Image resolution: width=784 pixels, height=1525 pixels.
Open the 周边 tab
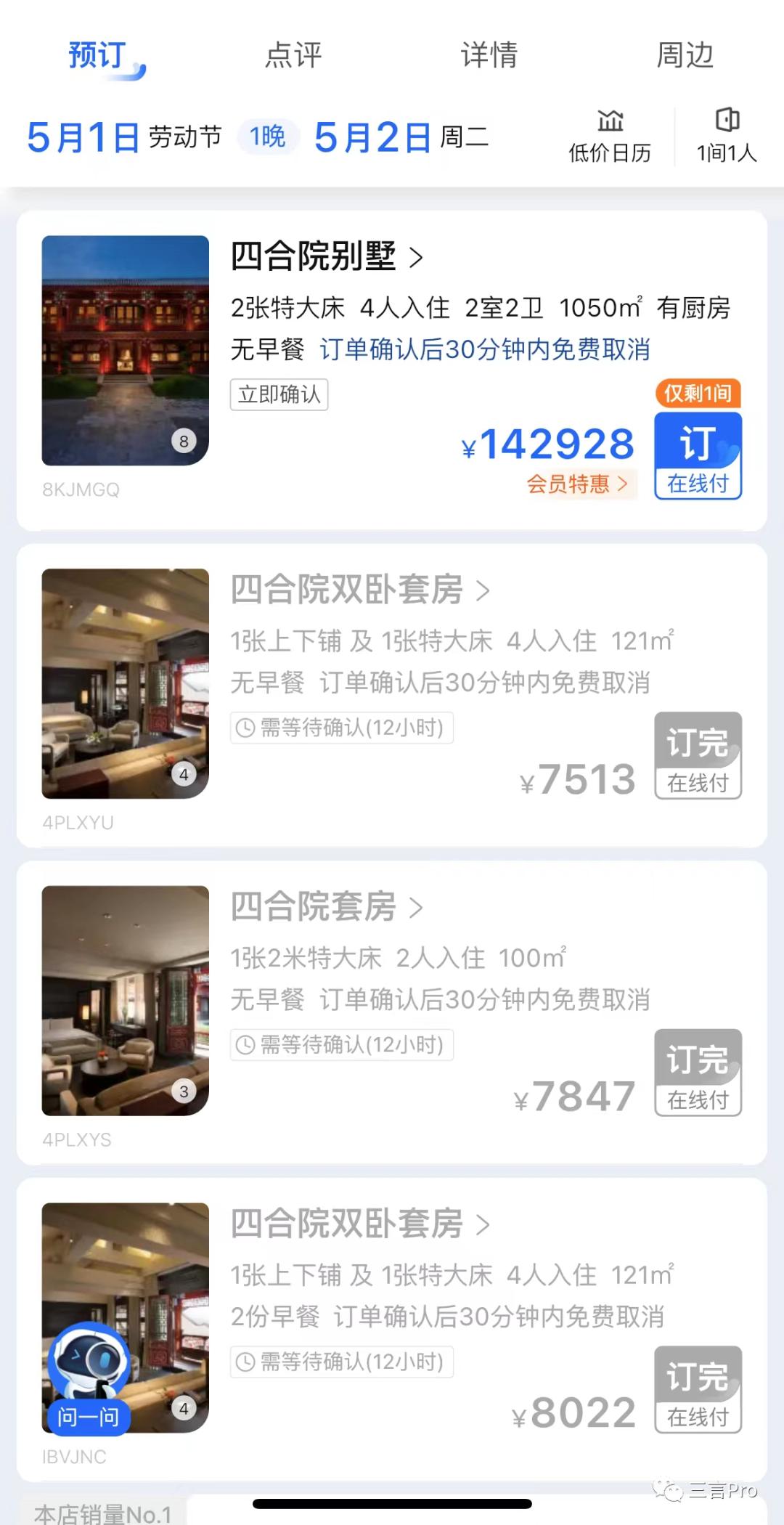685,55
